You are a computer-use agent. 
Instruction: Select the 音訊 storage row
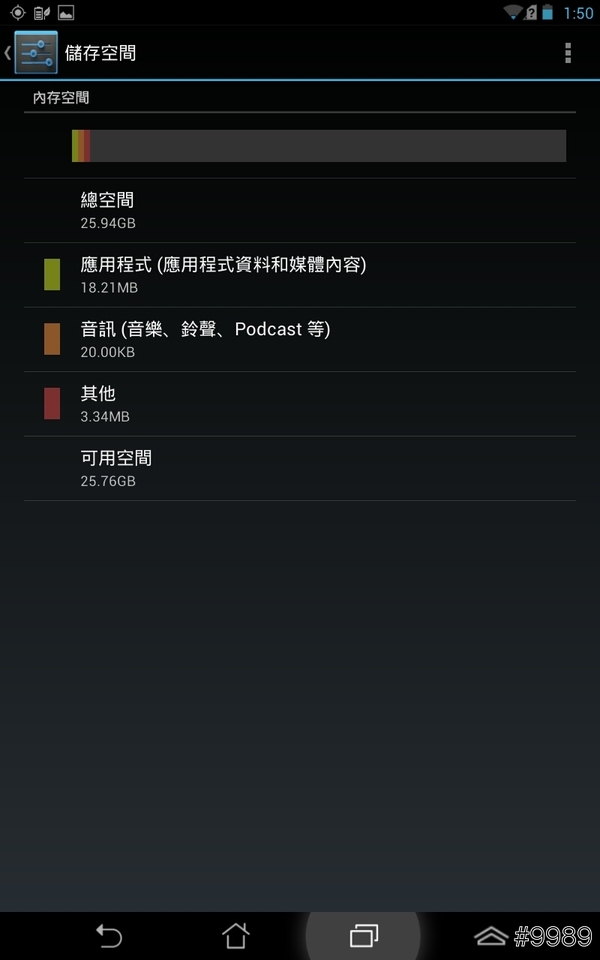(x=300, y=339)
